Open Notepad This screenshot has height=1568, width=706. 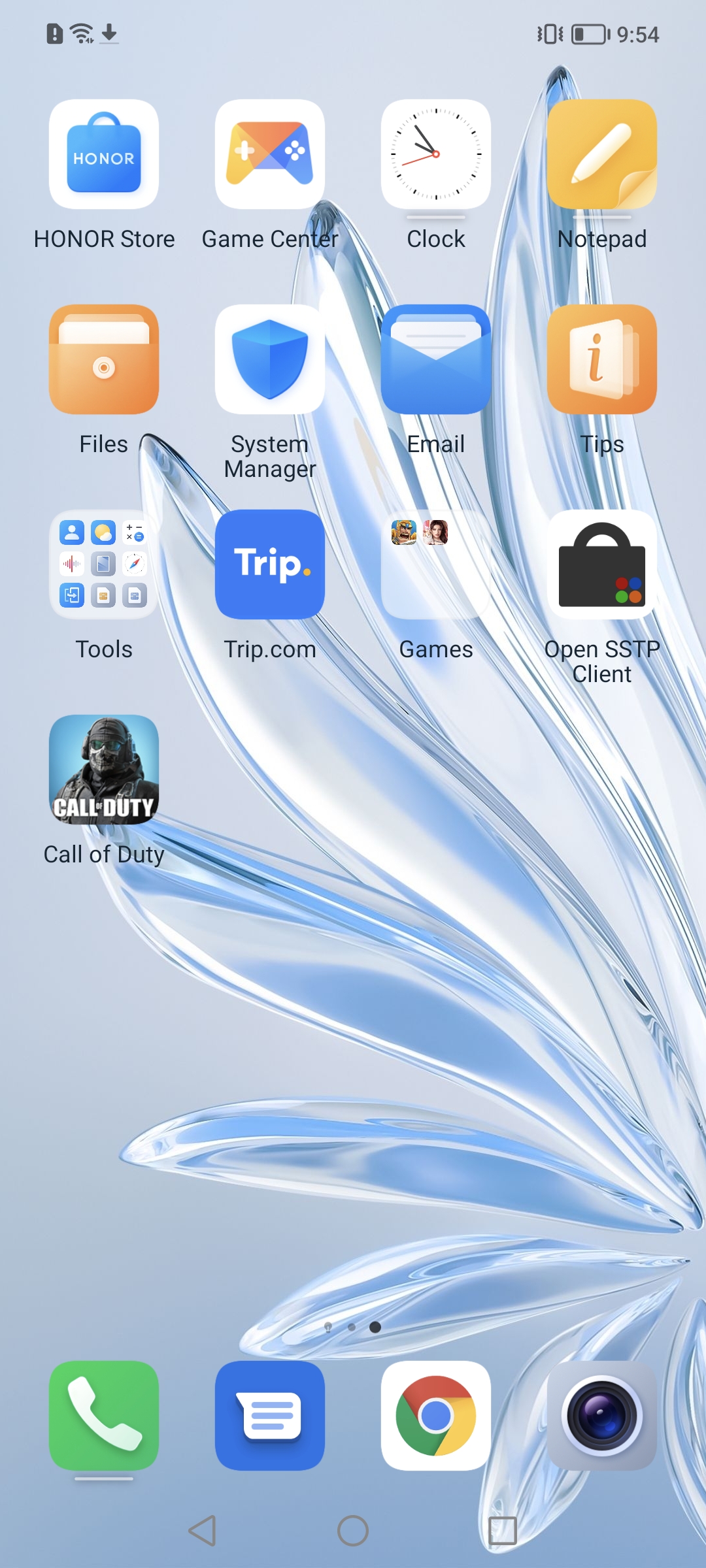[x=602, y=155]
